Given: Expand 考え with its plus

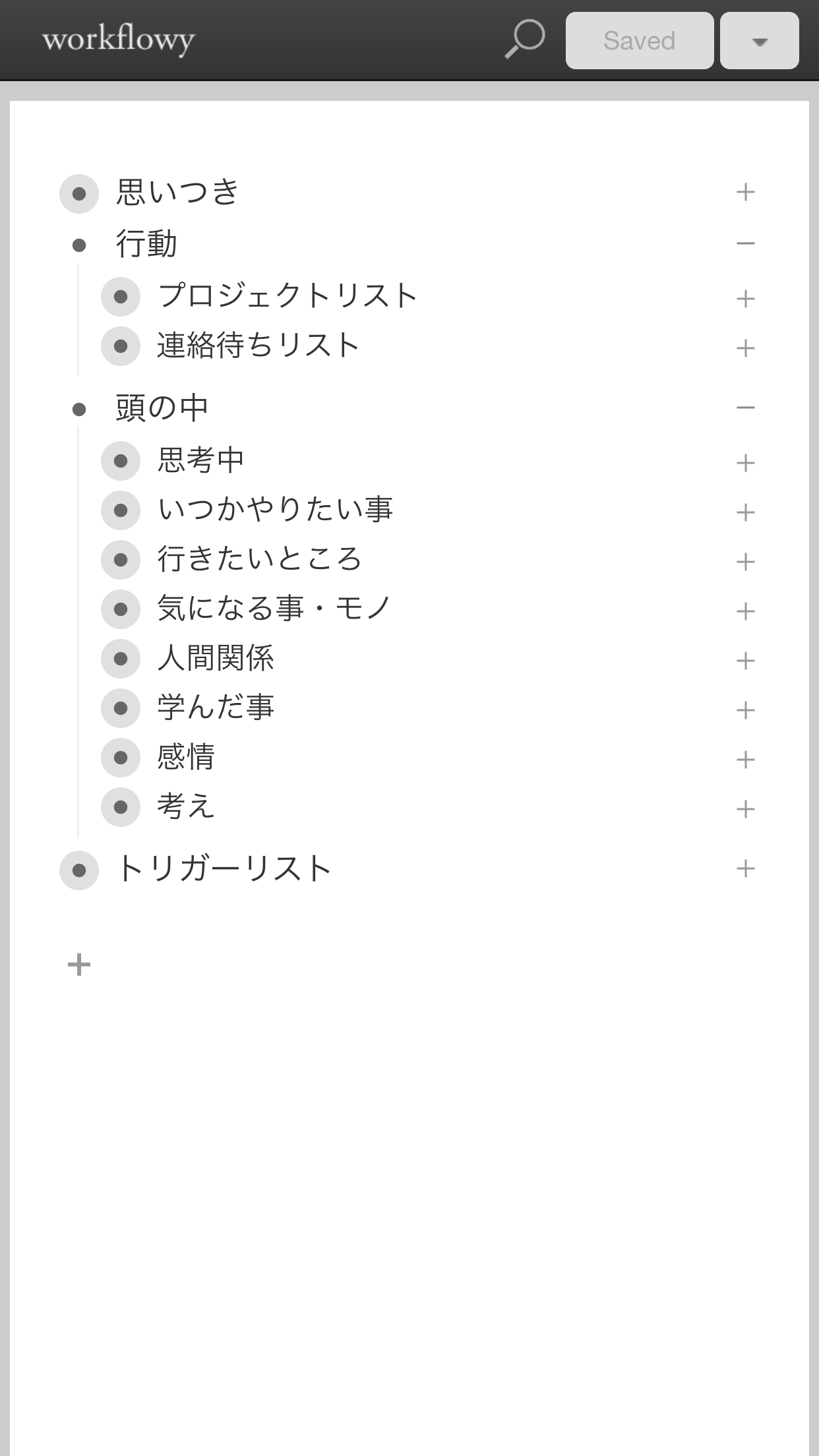Looking at the screenshot, I should (745, 809).
